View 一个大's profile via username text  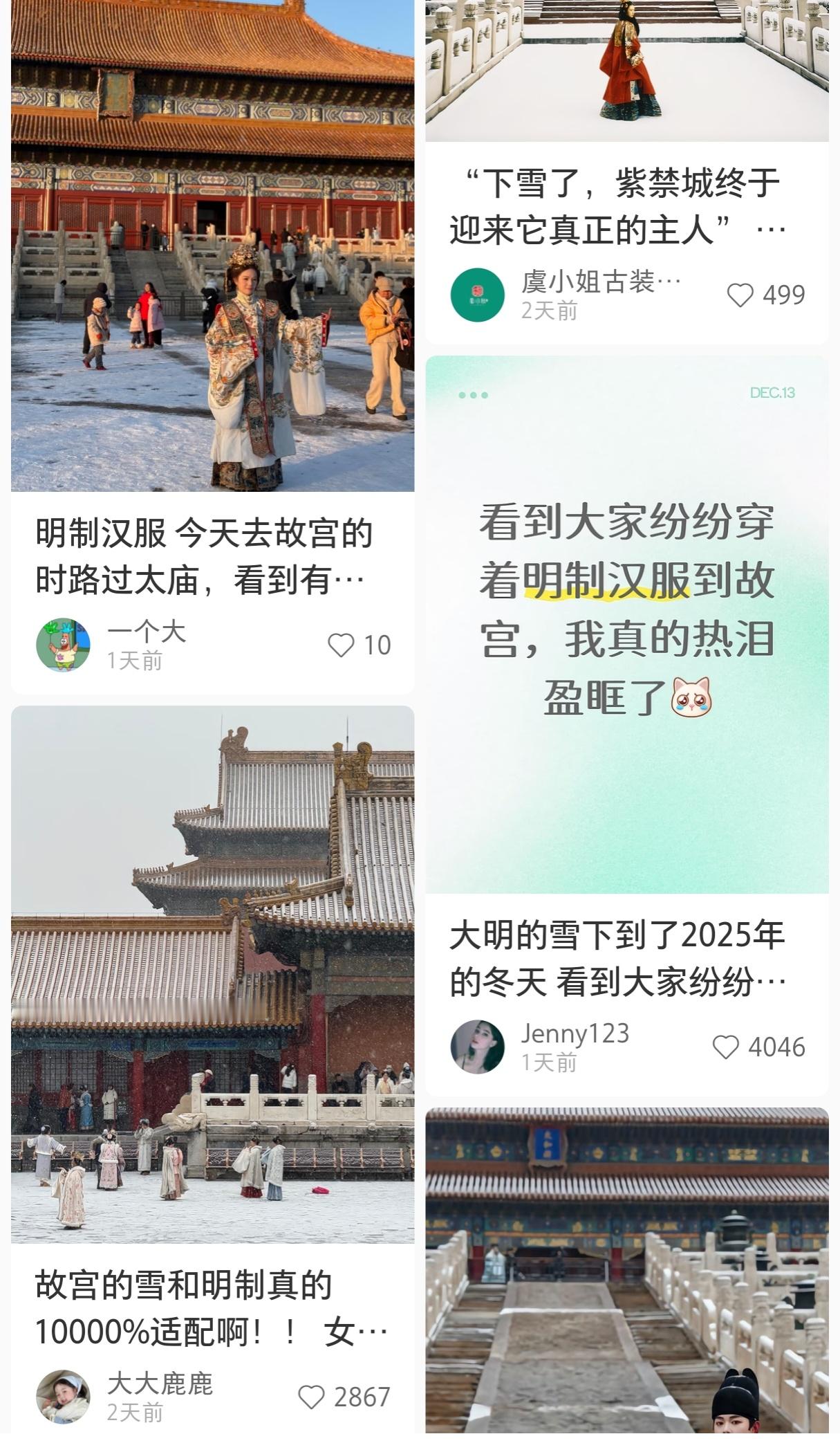148,632
